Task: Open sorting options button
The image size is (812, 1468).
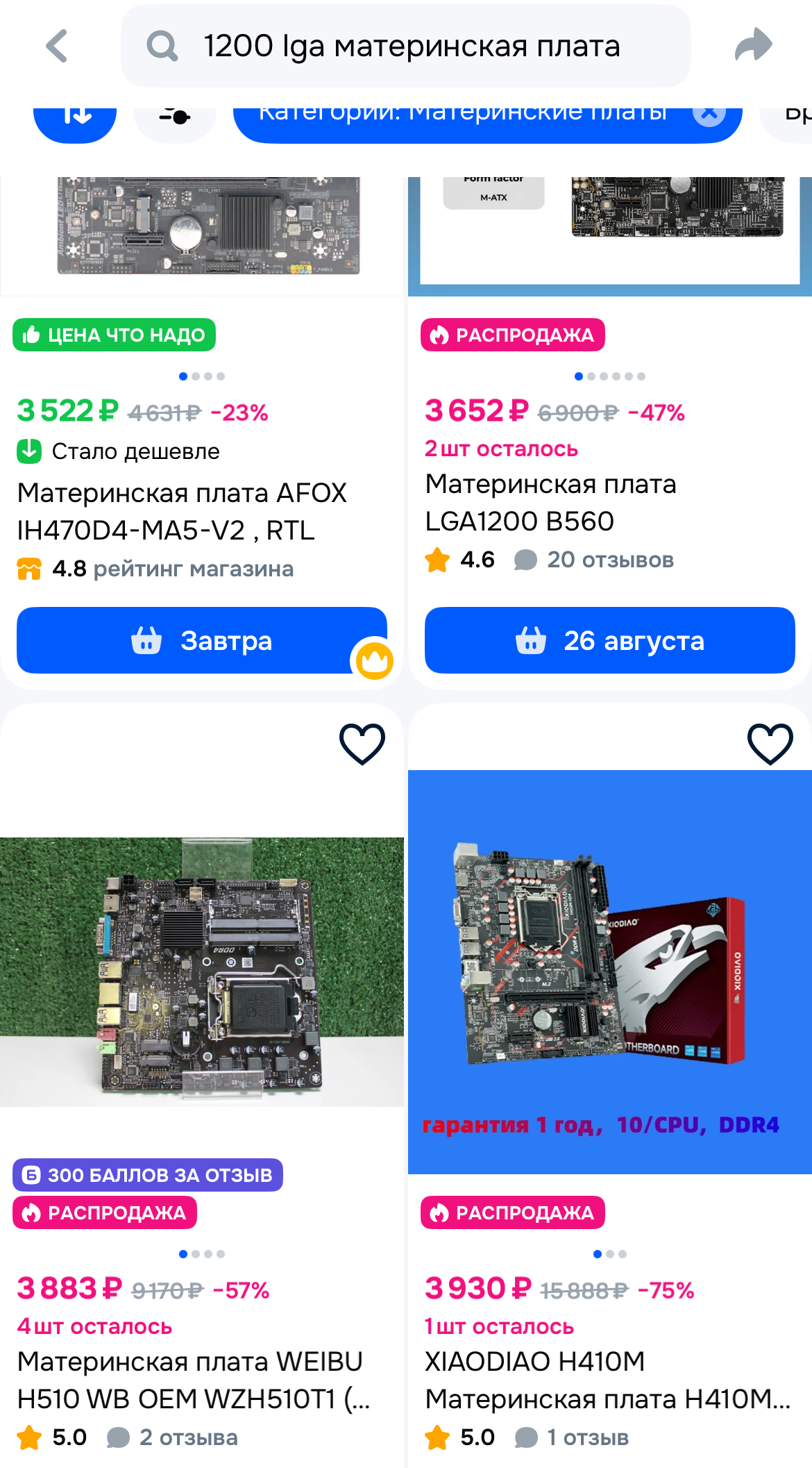Action: pos(75,119)
